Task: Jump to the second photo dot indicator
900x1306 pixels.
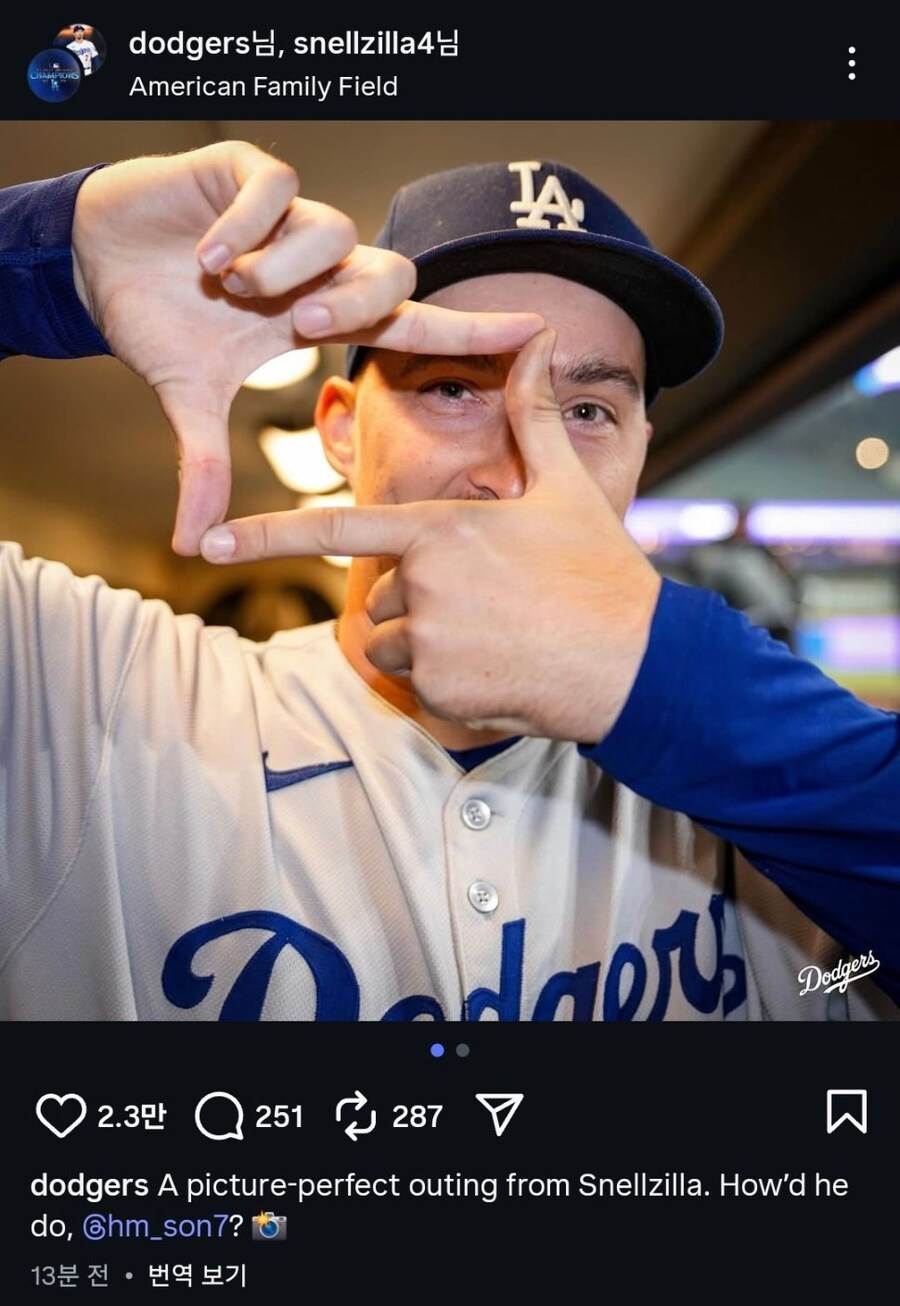Action: [x=462, y=1050]
